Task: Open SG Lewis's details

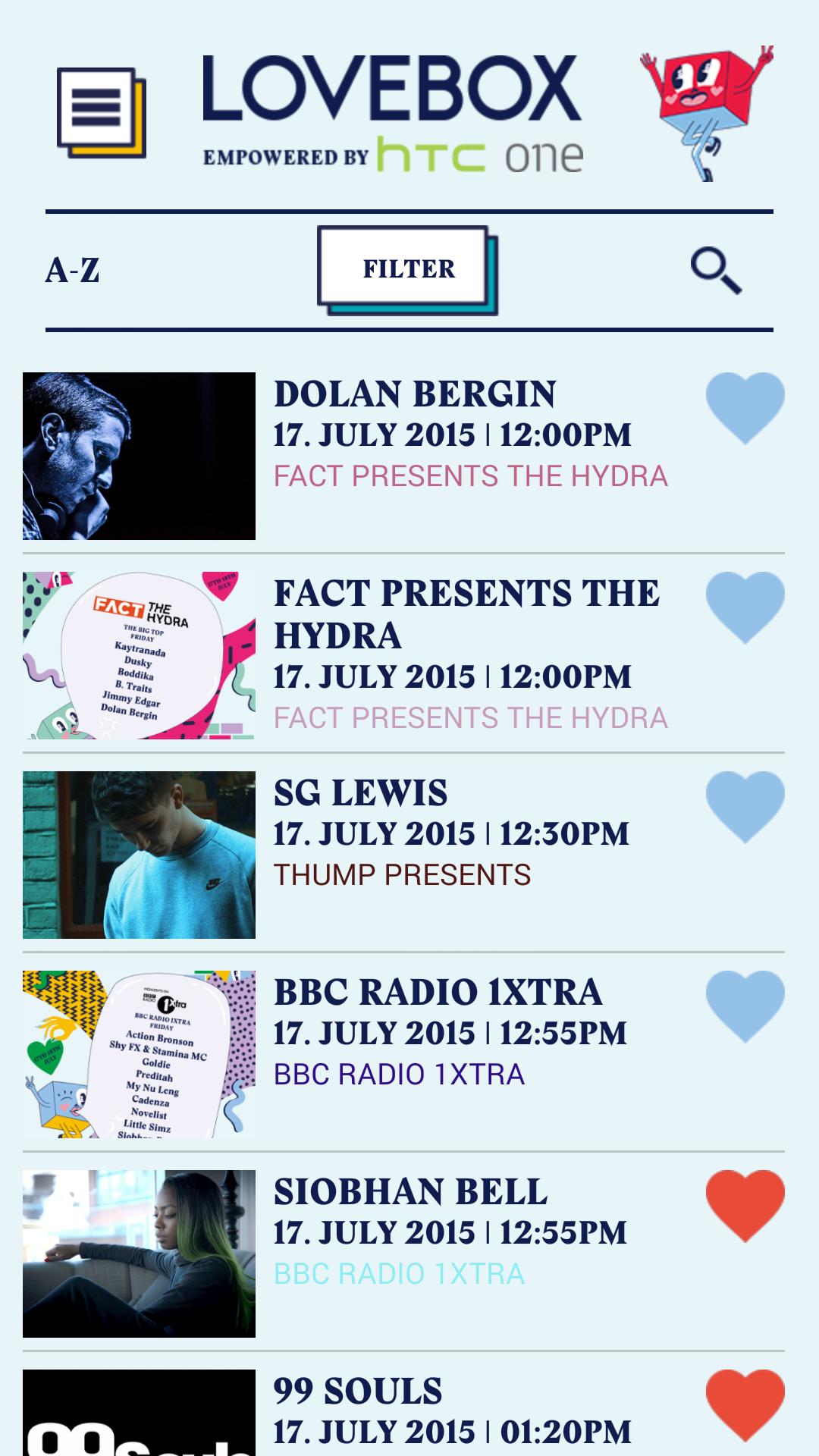Action: click(361, 793)
